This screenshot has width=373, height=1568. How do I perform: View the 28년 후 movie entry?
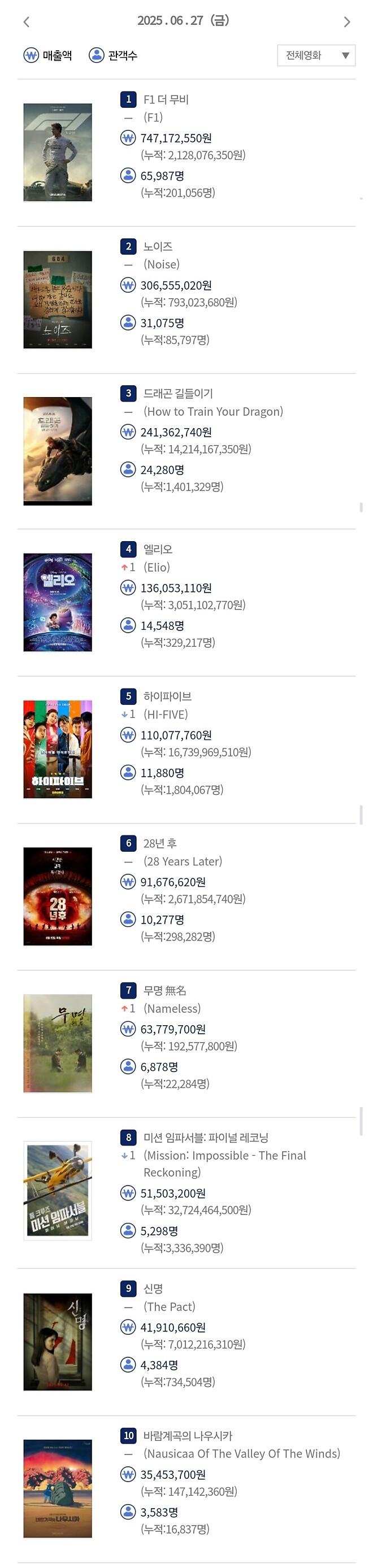[x=160, y=843]
